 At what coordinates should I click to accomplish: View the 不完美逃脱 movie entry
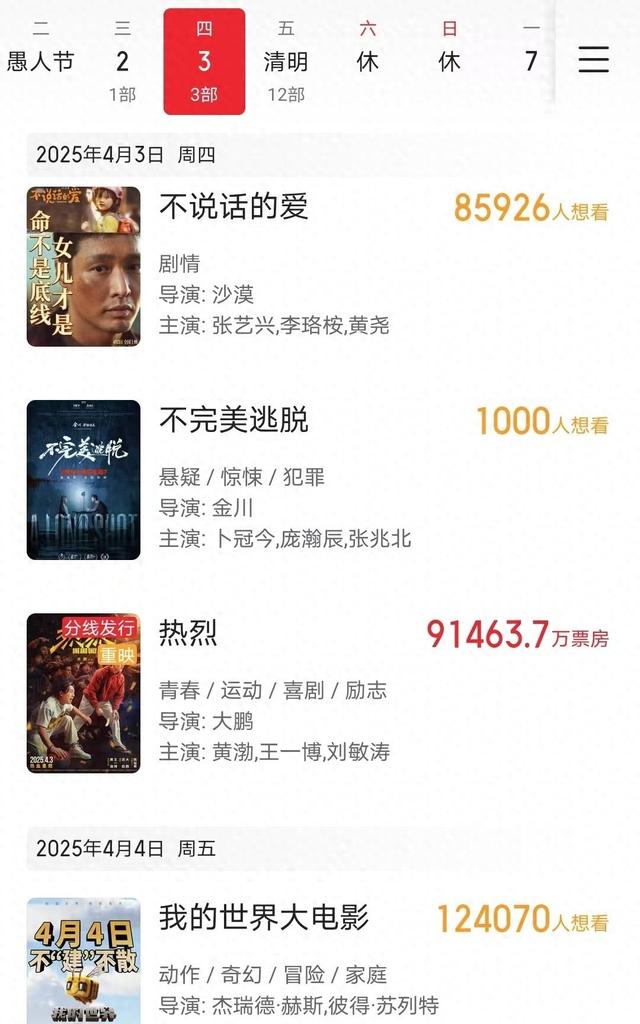(x=234, y=421)
